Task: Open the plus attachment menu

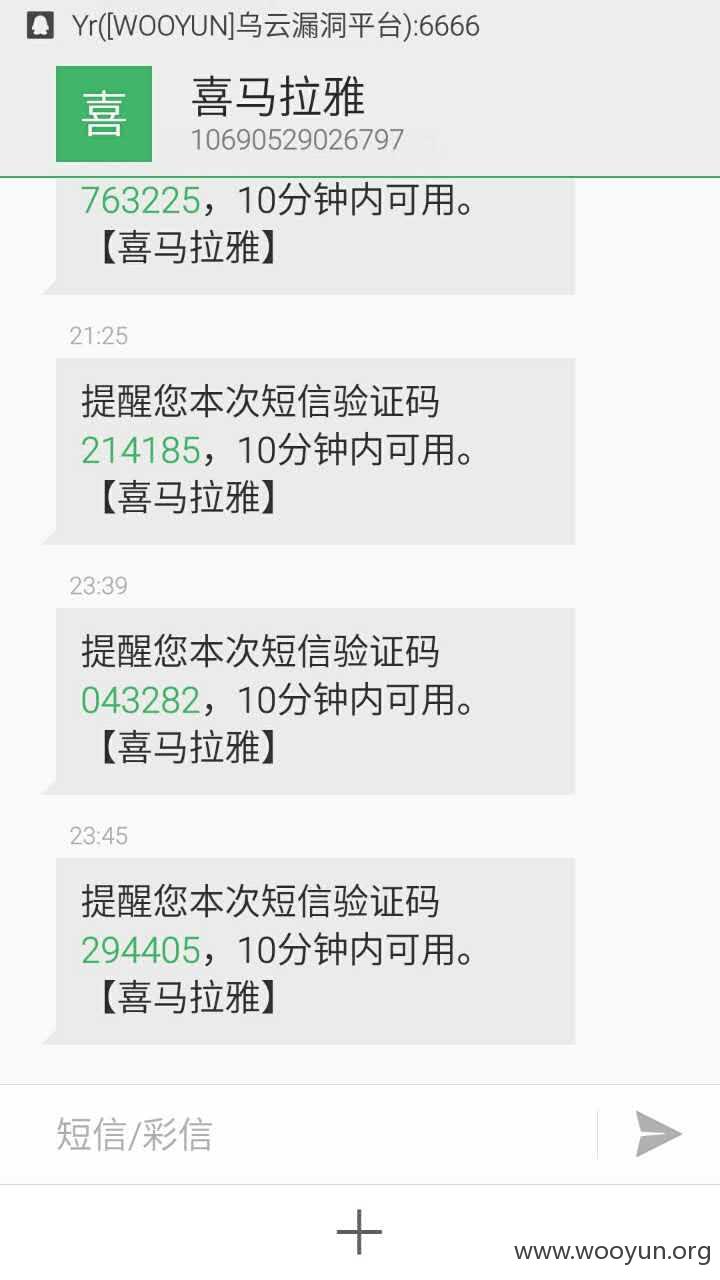Action: pyautogui.click(x=359, y=1231)
